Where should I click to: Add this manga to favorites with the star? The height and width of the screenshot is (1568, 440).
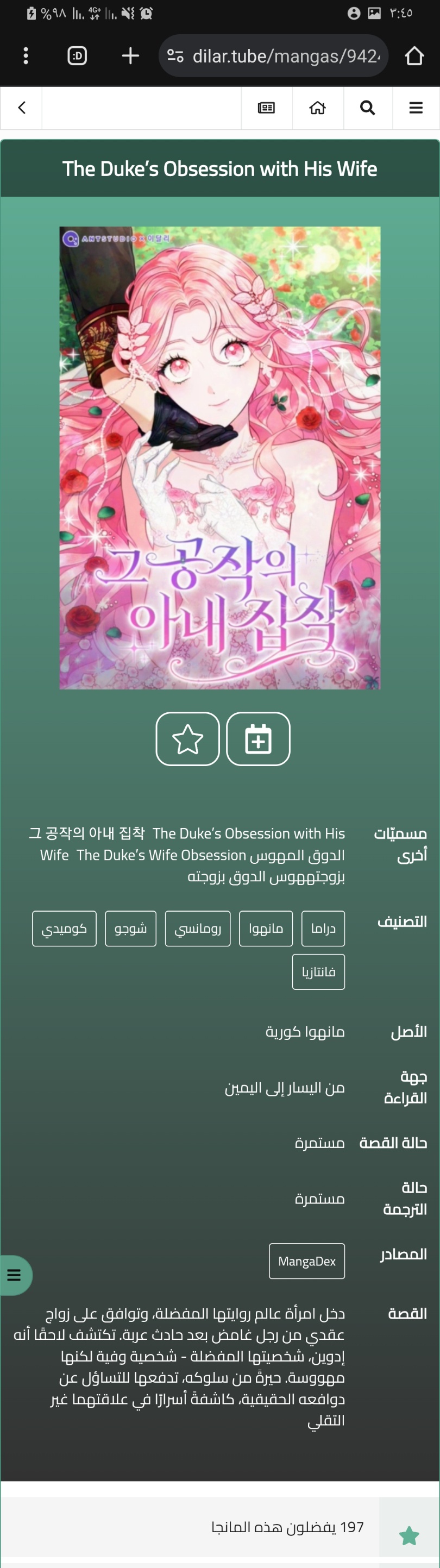pos(187,738)
